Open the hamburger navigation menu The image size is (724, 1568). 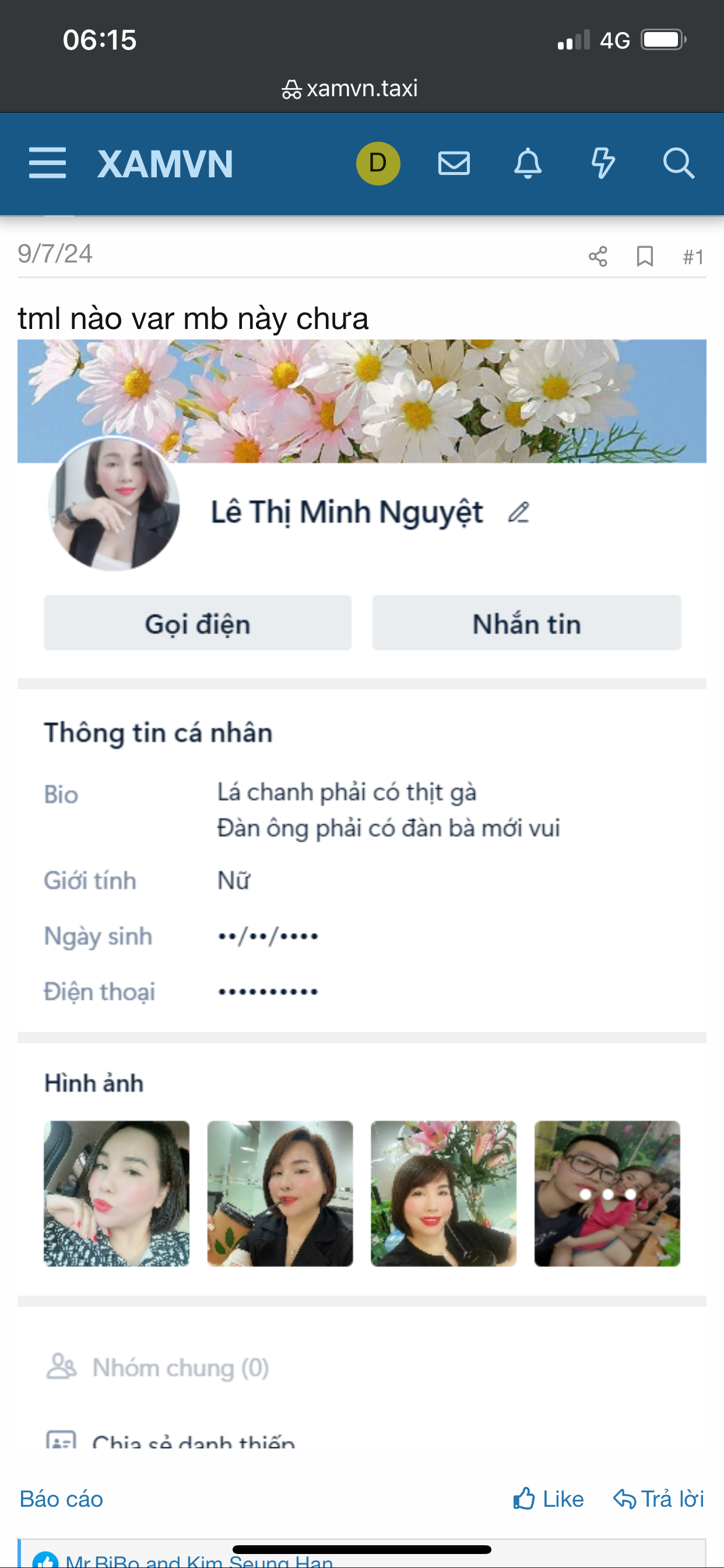[x=47, y=163]
